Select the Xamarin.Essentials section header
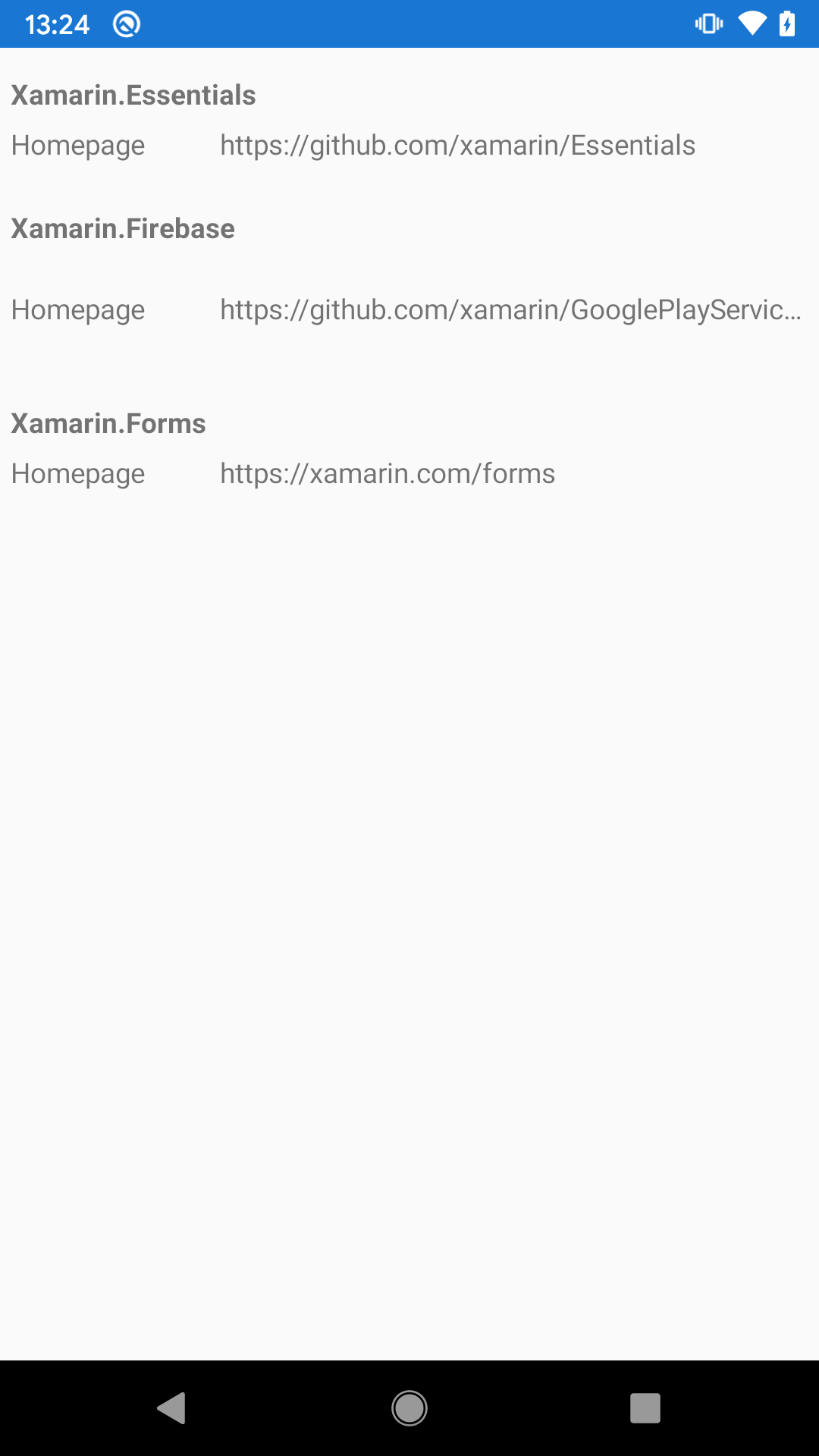This screenshot has height=1456, width=819. 133,95
